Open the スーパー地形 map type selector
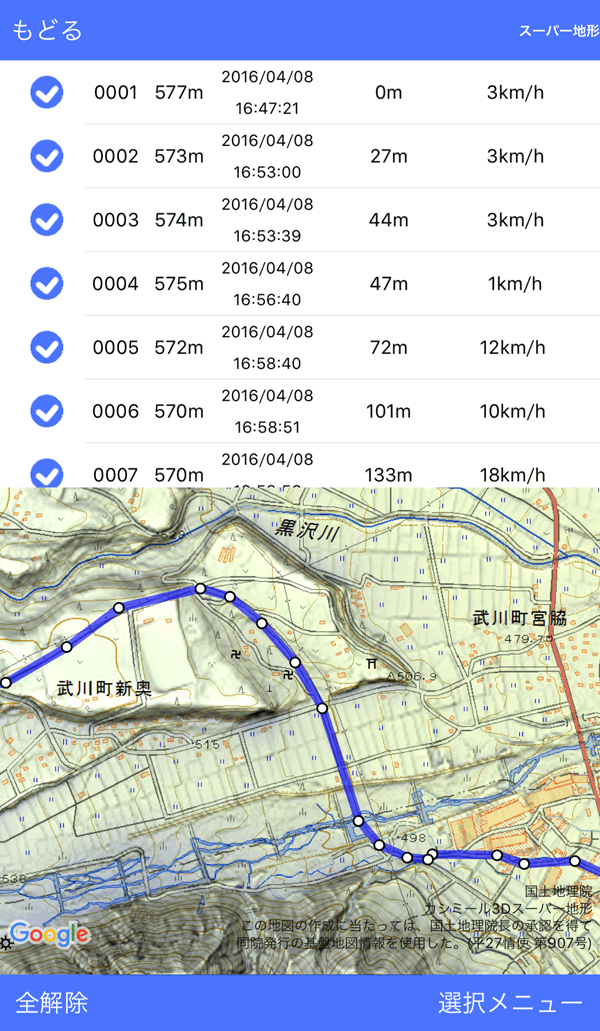The height and width of the screenshot is (1031, 600). pos(558,31)
